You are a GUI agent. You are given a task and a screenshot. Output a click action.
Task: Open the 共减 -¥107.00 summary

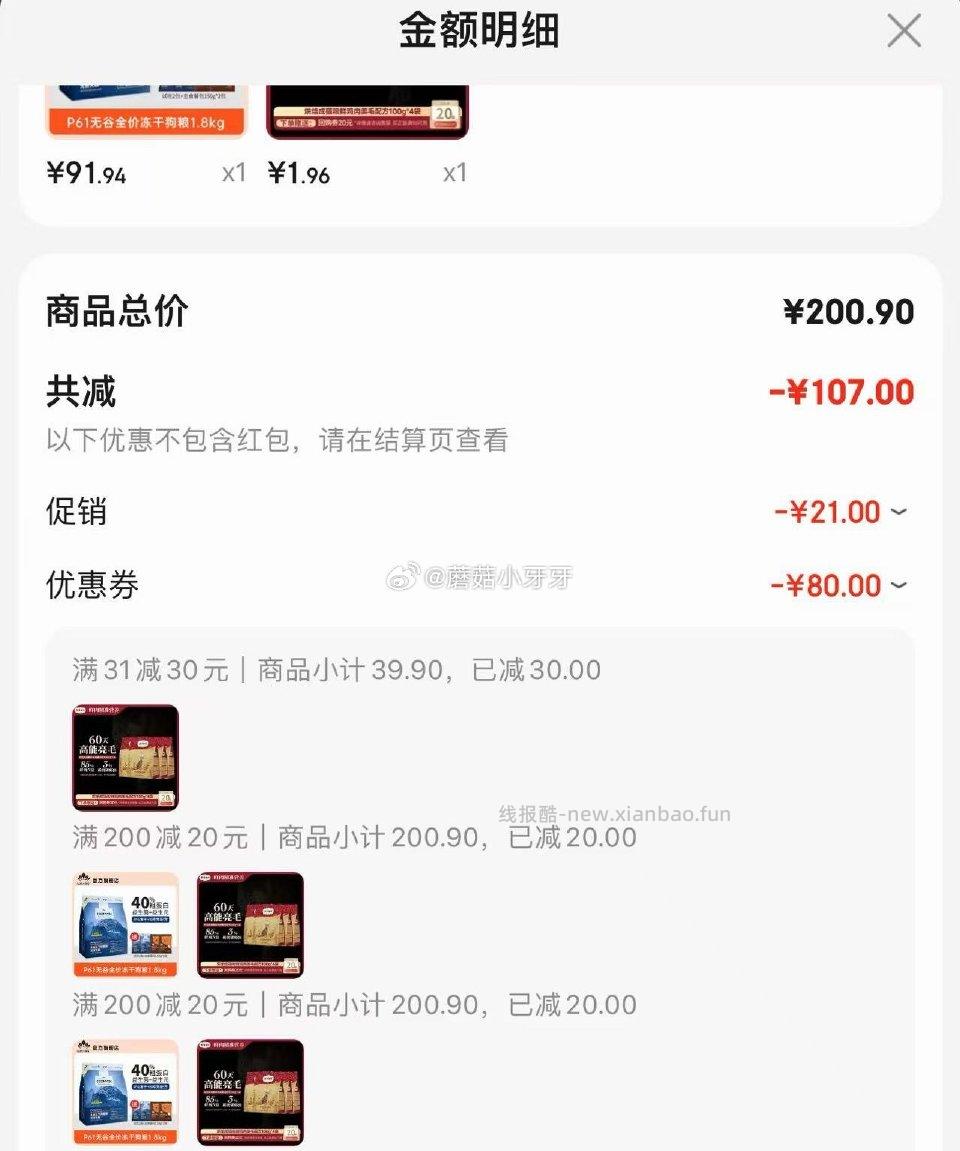coord(480,392)
